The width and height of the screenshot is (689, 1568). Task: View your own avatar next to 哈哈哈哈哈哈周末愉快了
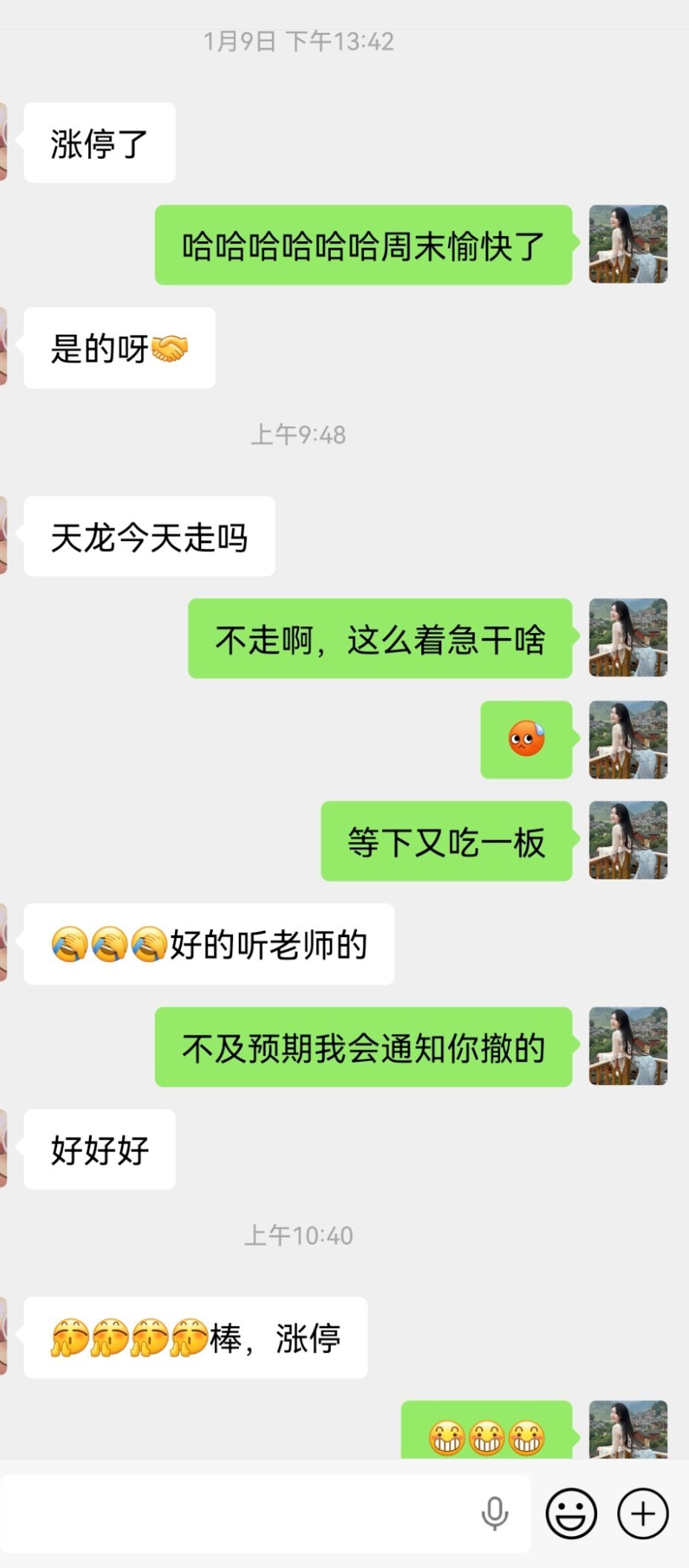click(627, 245)
